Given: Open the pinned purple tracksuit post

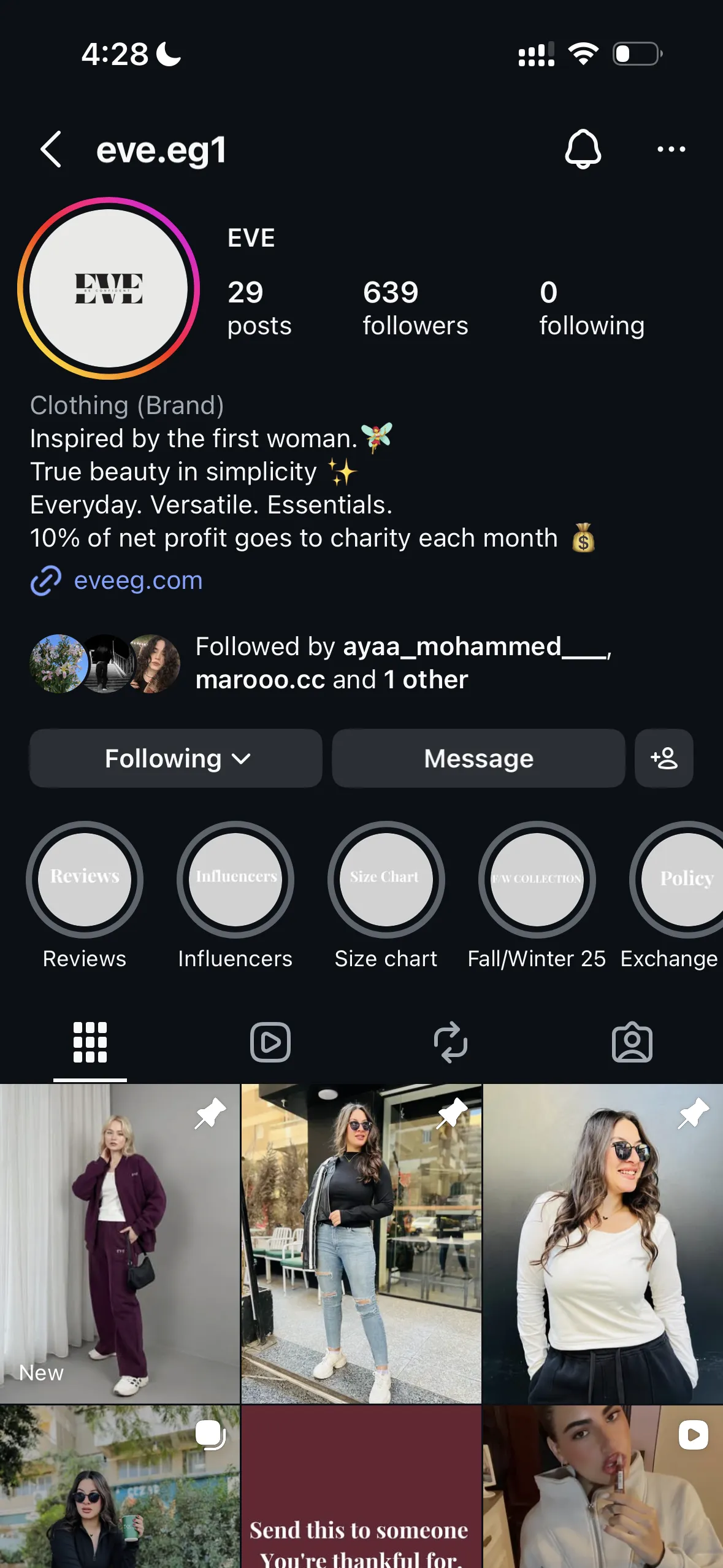Looking at the screenshot, I should [x=120, y=1243].
